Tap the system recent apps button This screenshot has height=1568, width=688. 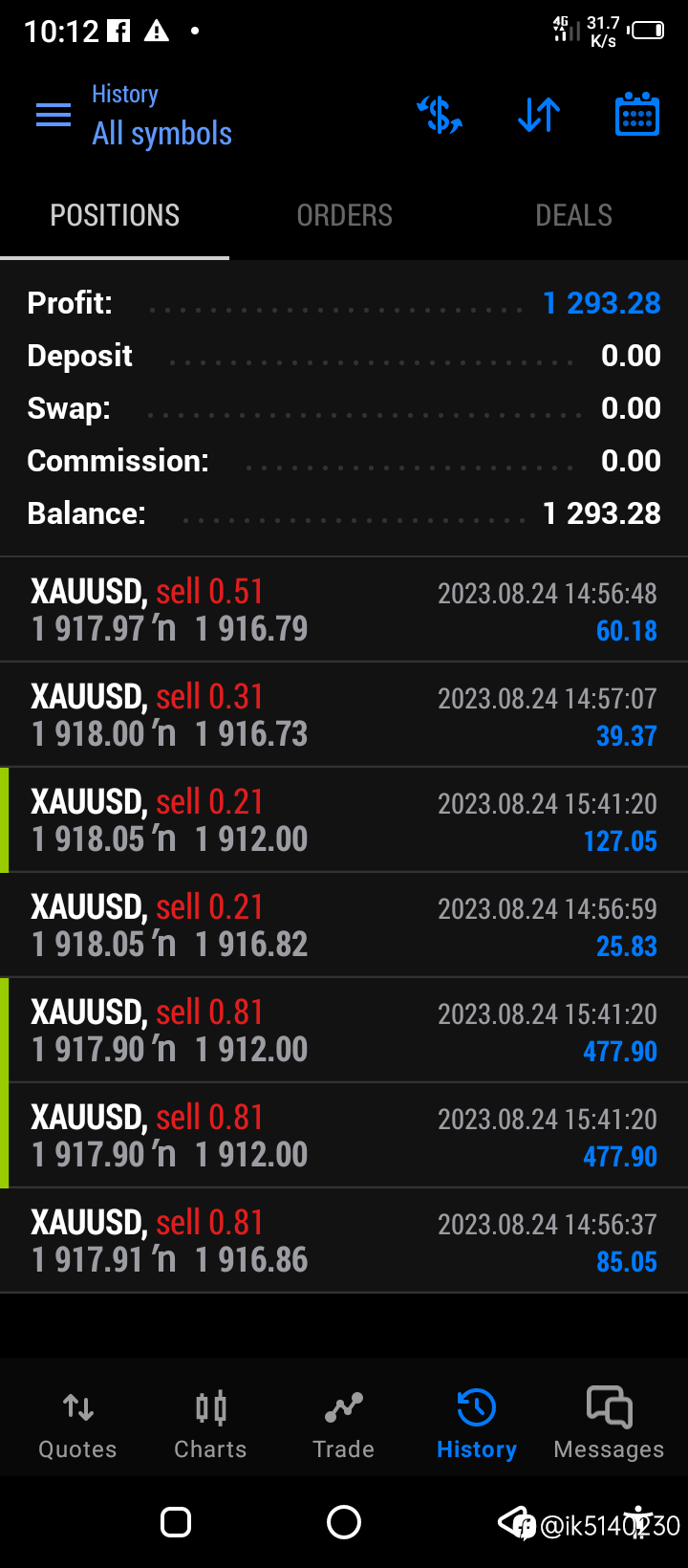click(176, 1522)
